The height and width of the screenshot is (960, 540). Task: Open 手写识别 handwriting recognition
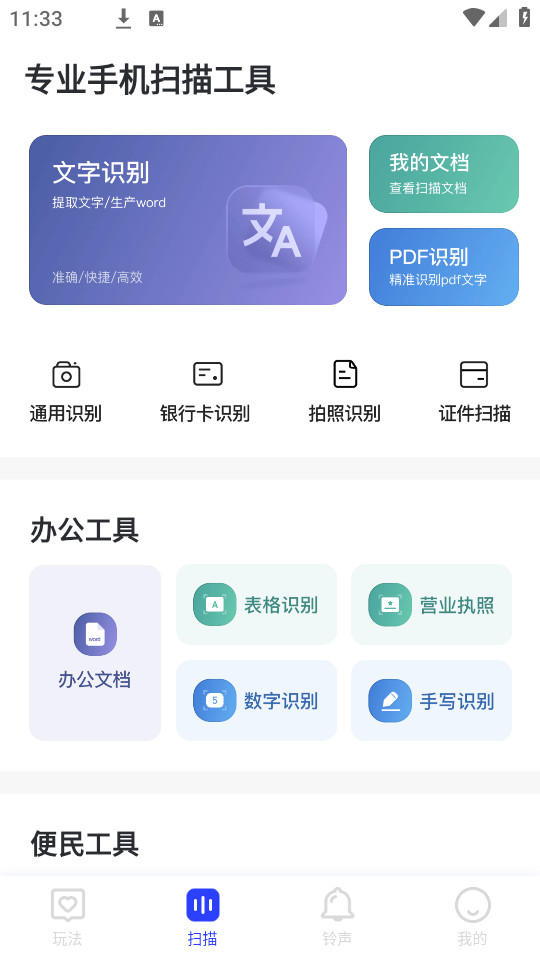(x=432, y=700)
